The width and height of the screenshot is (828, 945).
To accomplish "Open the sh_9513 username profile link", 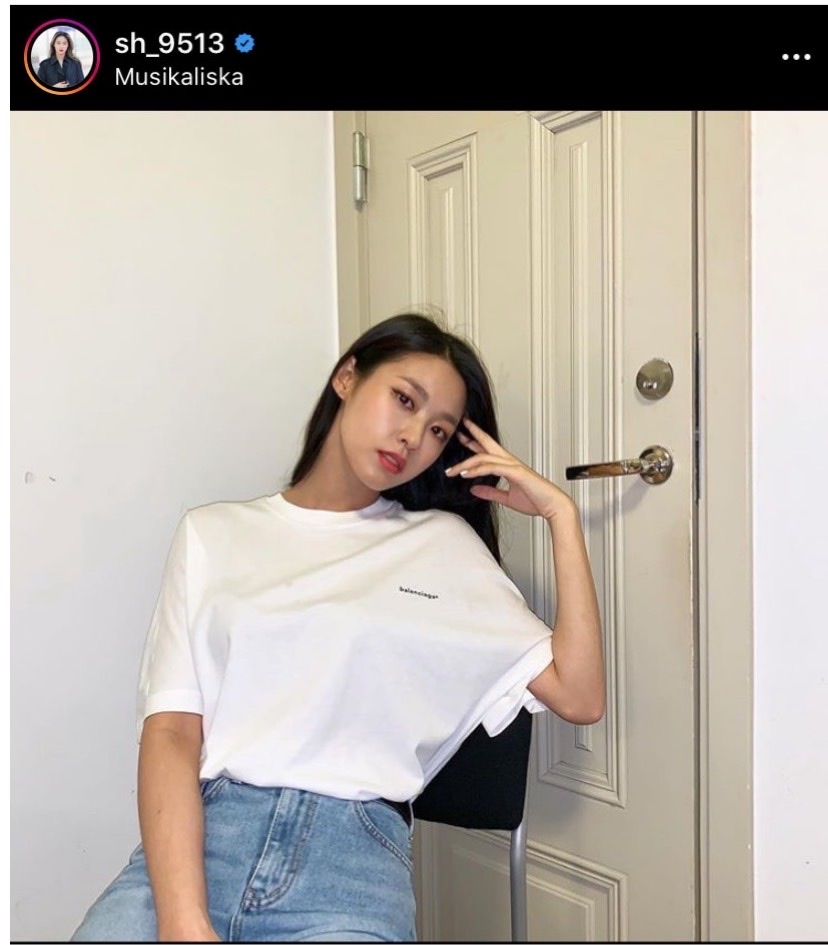I will point(168,43).
